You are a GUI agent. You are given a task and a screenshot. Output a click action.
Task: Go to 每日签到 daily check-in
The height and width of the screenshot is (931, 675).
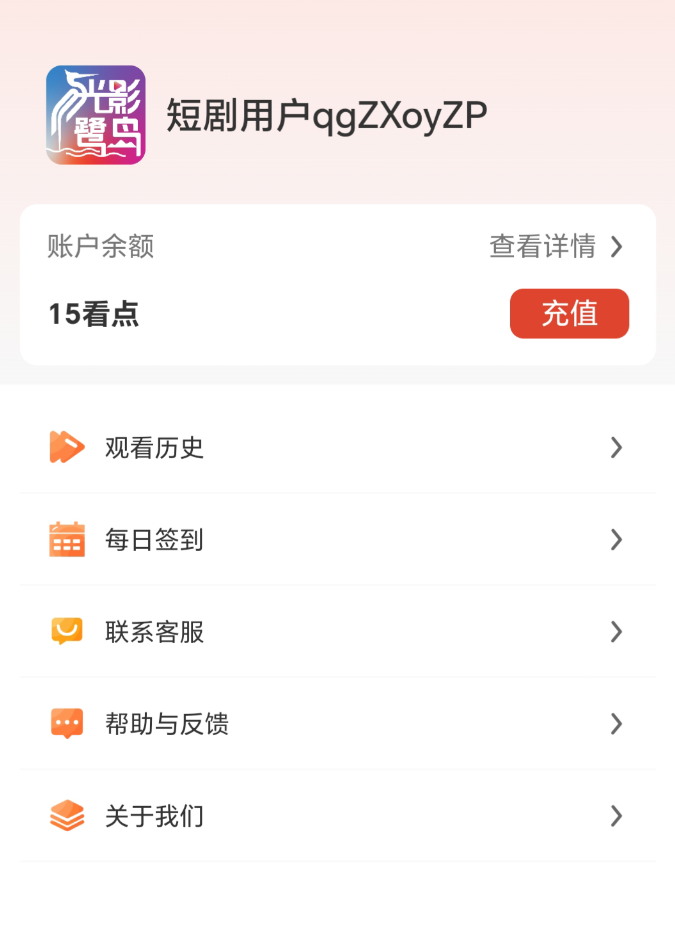pyautogui.click(x=337, y=540)
